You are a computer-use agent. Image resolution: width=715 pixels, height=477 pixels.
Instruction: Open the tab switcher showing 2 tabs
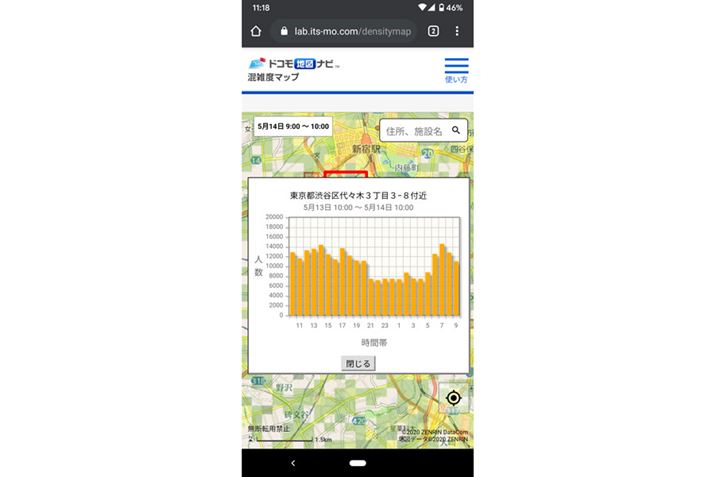click(x=433, y=31)
